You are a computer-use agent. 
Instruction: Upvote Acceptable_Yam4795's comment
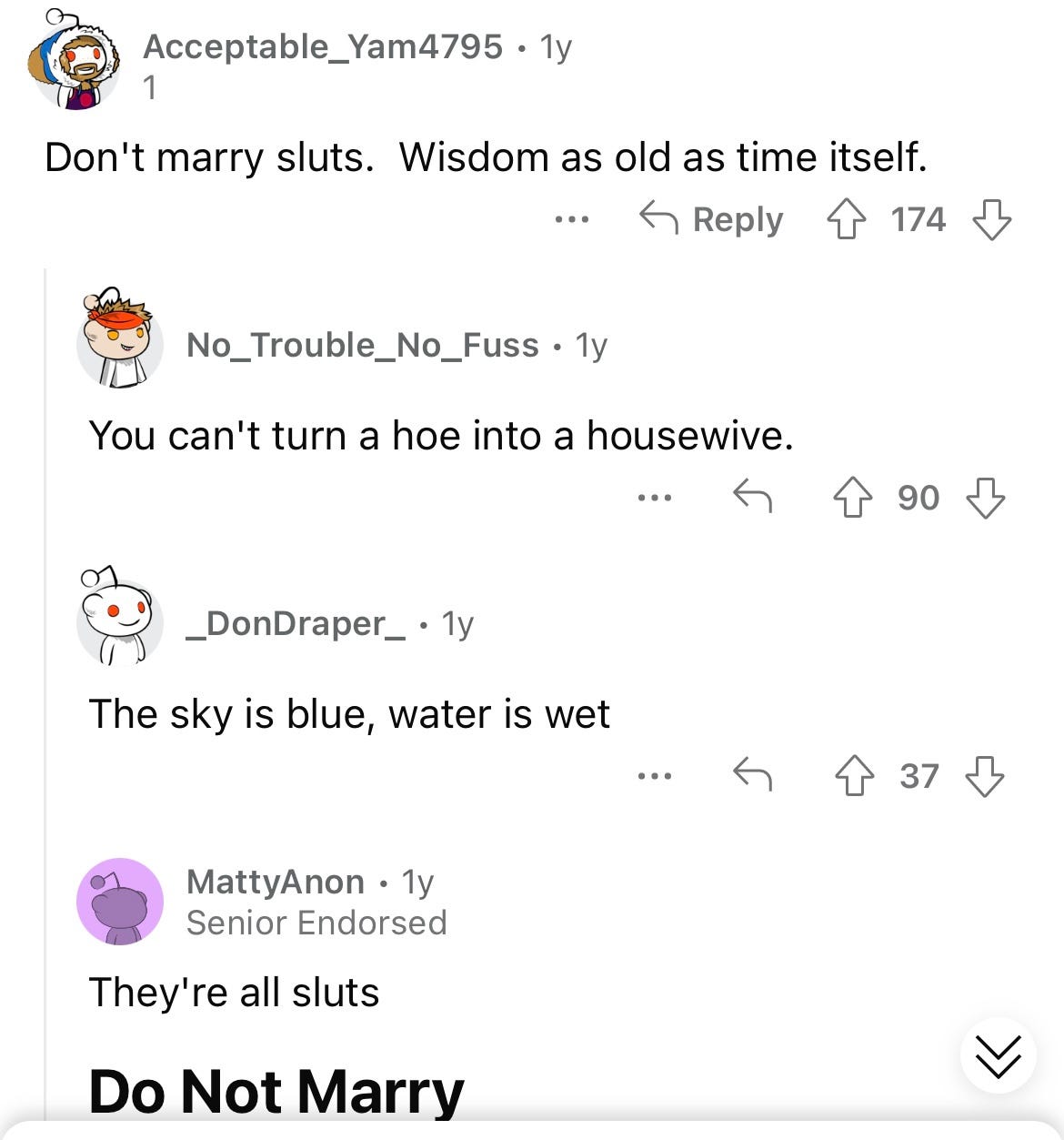[846, 220]
